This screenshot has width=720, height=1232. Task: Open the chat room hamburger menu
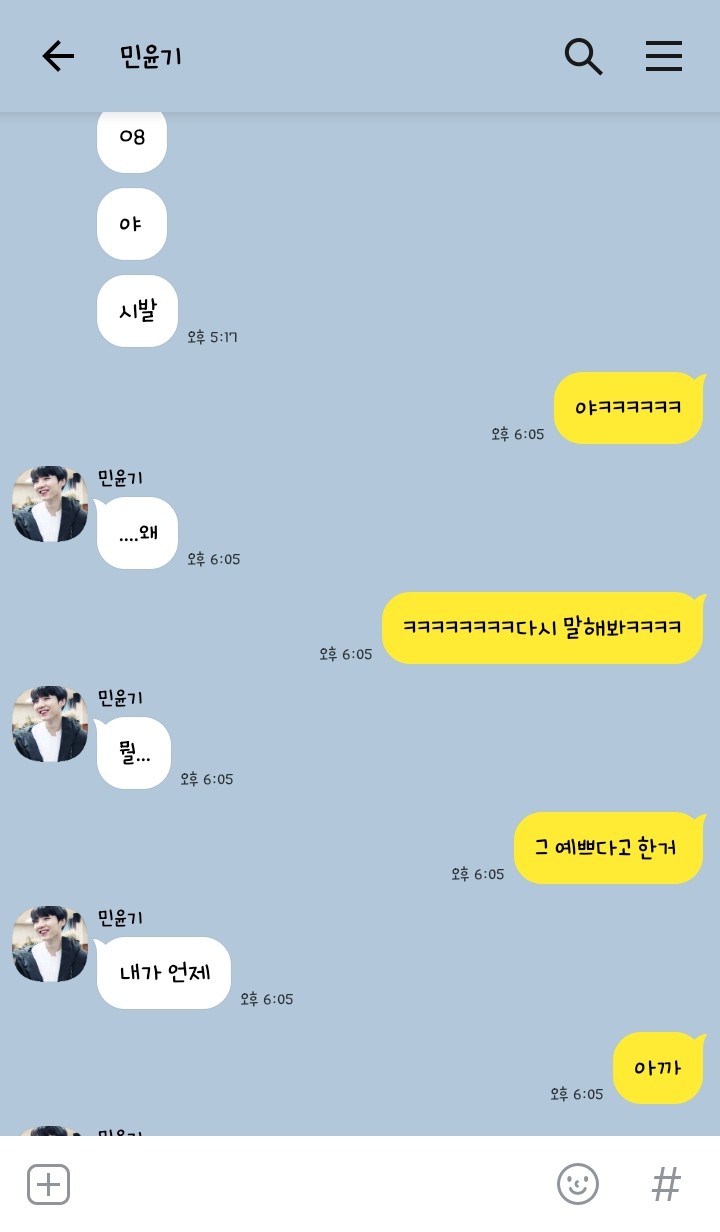click(664, 56)
